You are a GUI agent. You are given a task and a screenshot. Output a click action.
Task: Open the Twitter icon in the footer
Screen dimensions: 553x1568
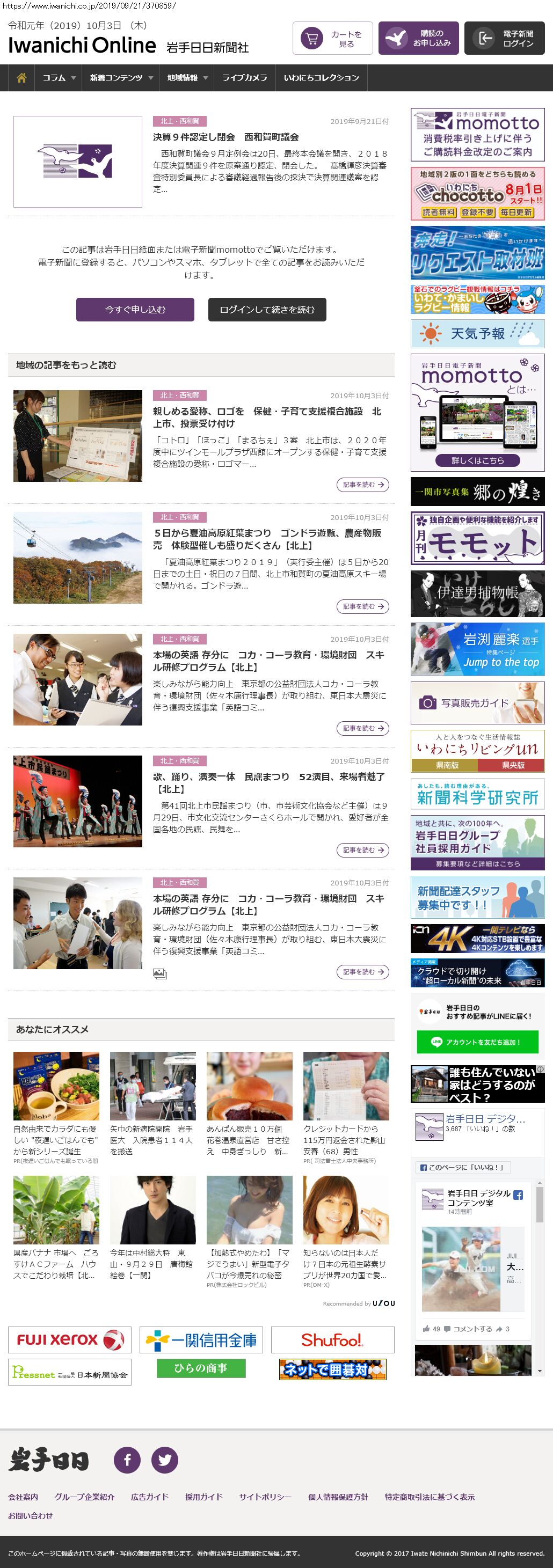coord(164,1460)
